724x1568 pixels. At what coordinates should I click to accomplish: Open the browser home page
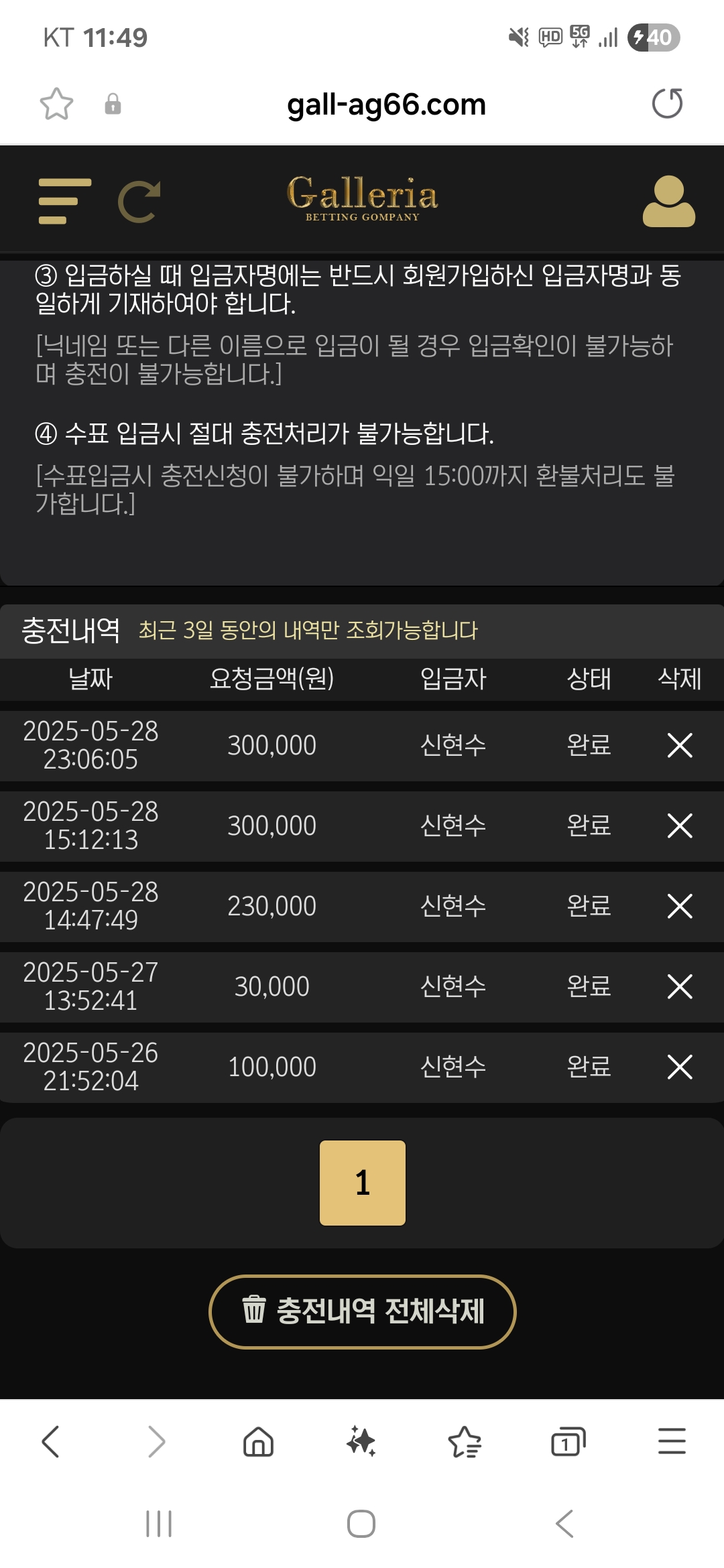coord(258,1441)
